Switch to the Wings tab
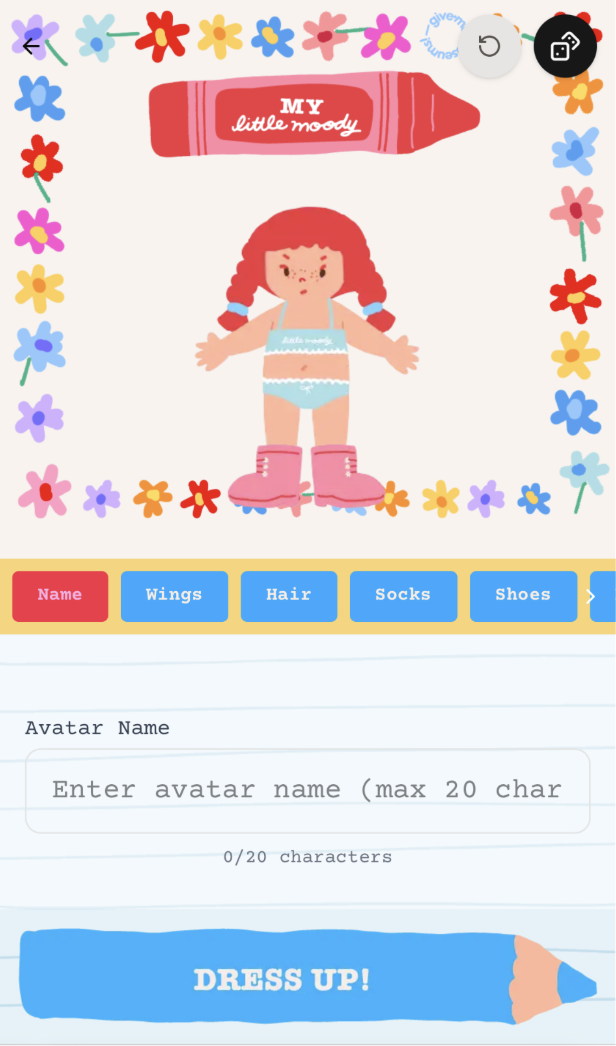 tap(174, 596)
